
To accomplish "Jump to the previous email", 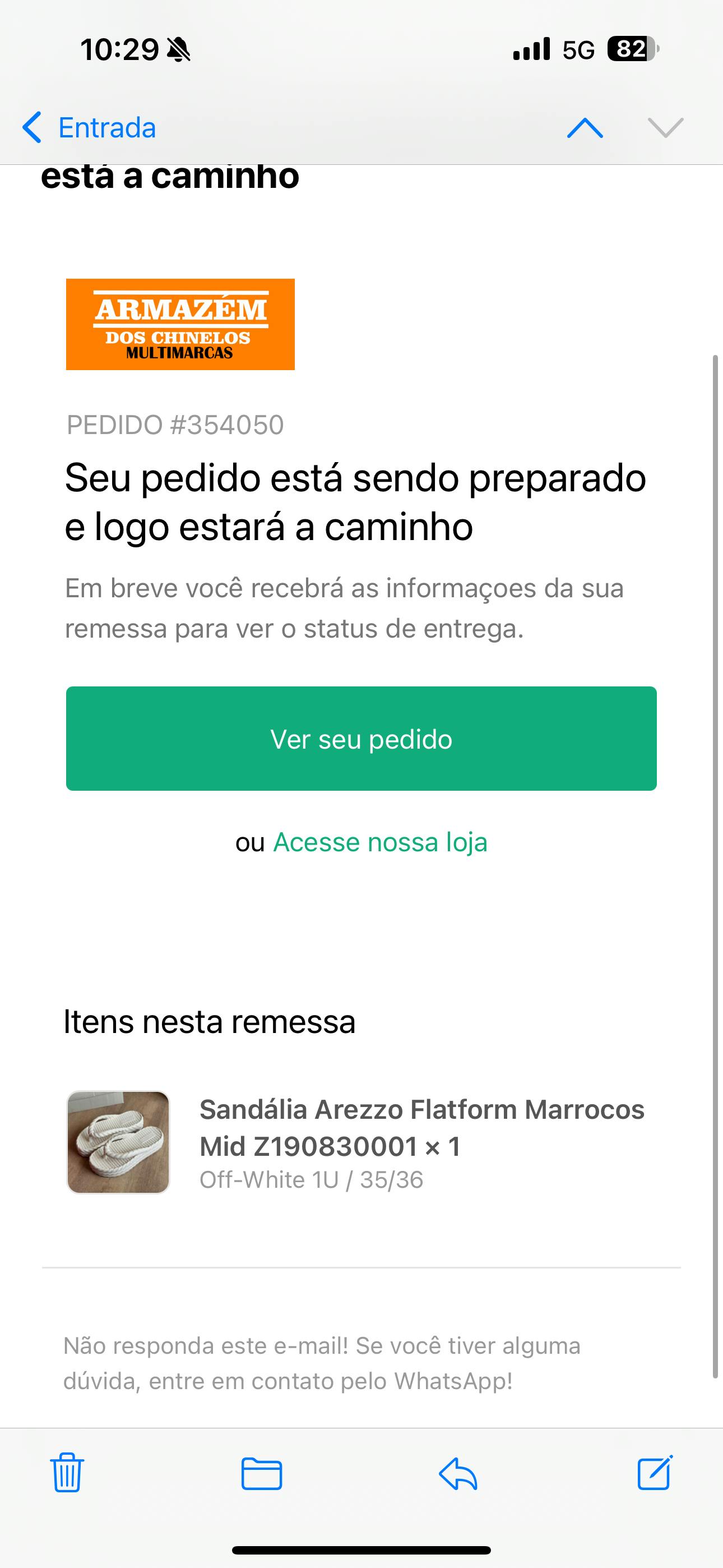I will 584,128.
